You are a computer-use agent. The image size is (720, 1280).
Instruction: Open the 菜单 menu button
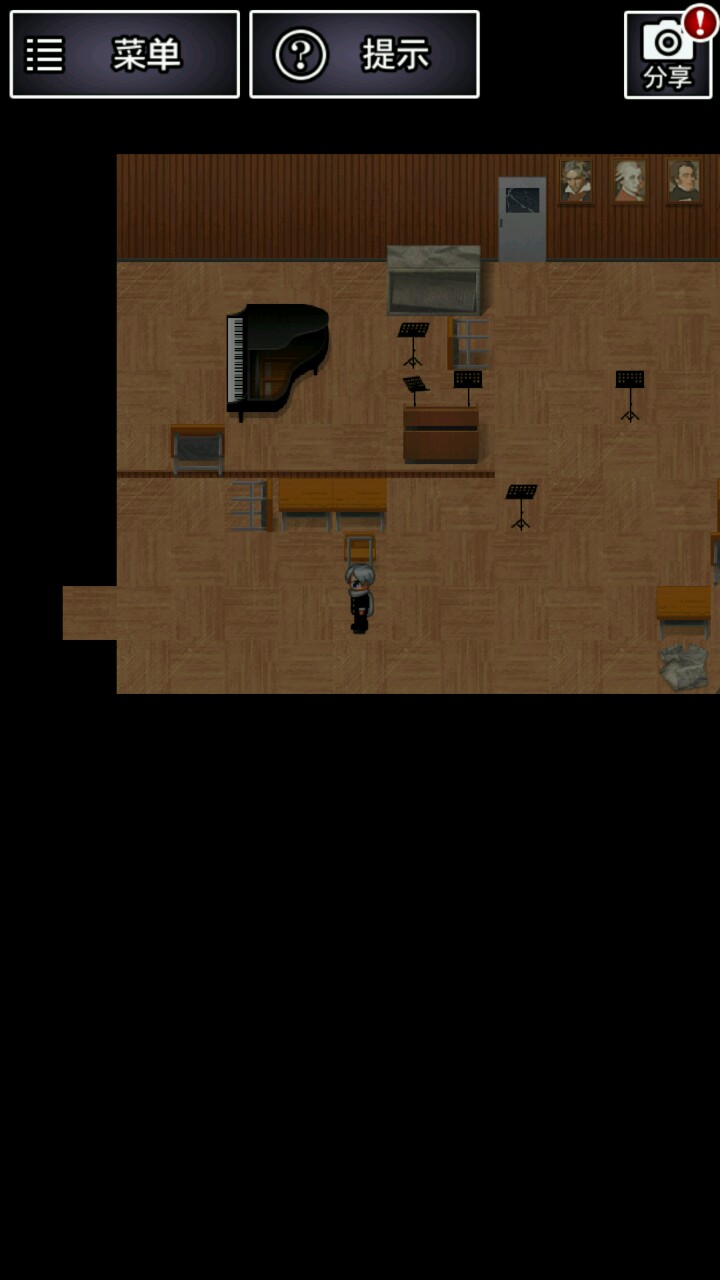[125, 54]
